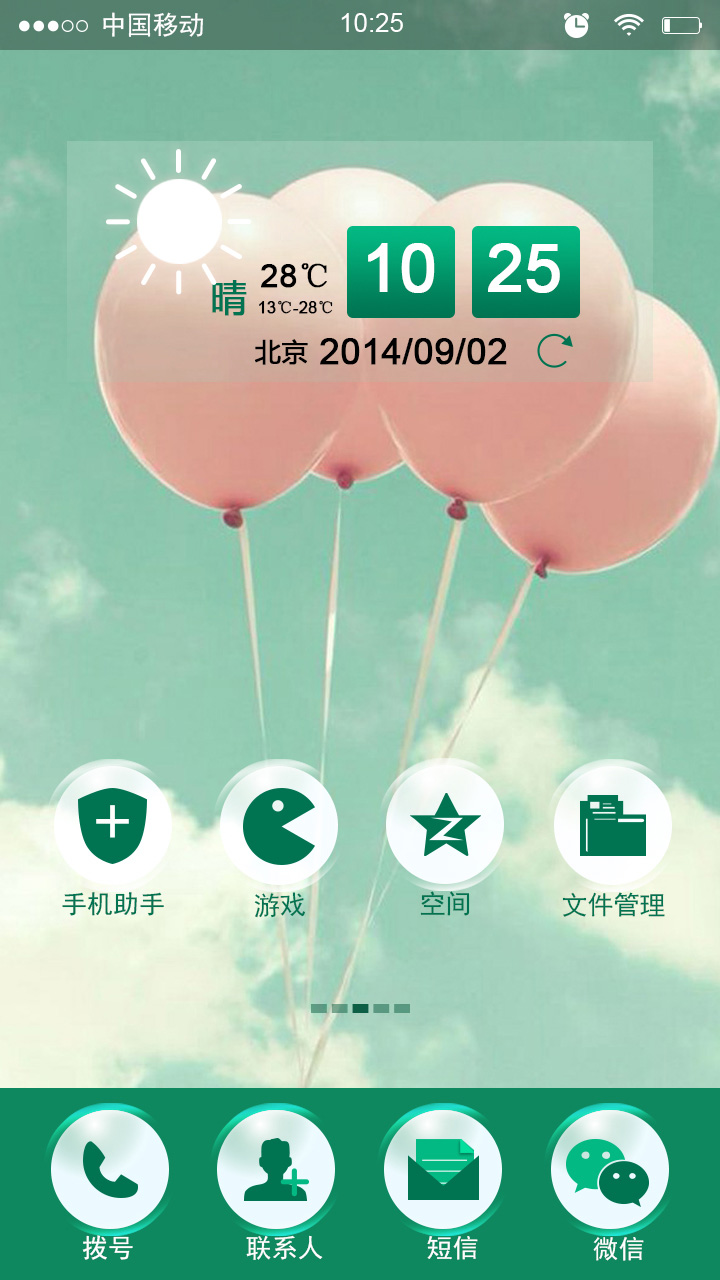
Task: Launch the 游戏 app
Action: coord(279,826)
